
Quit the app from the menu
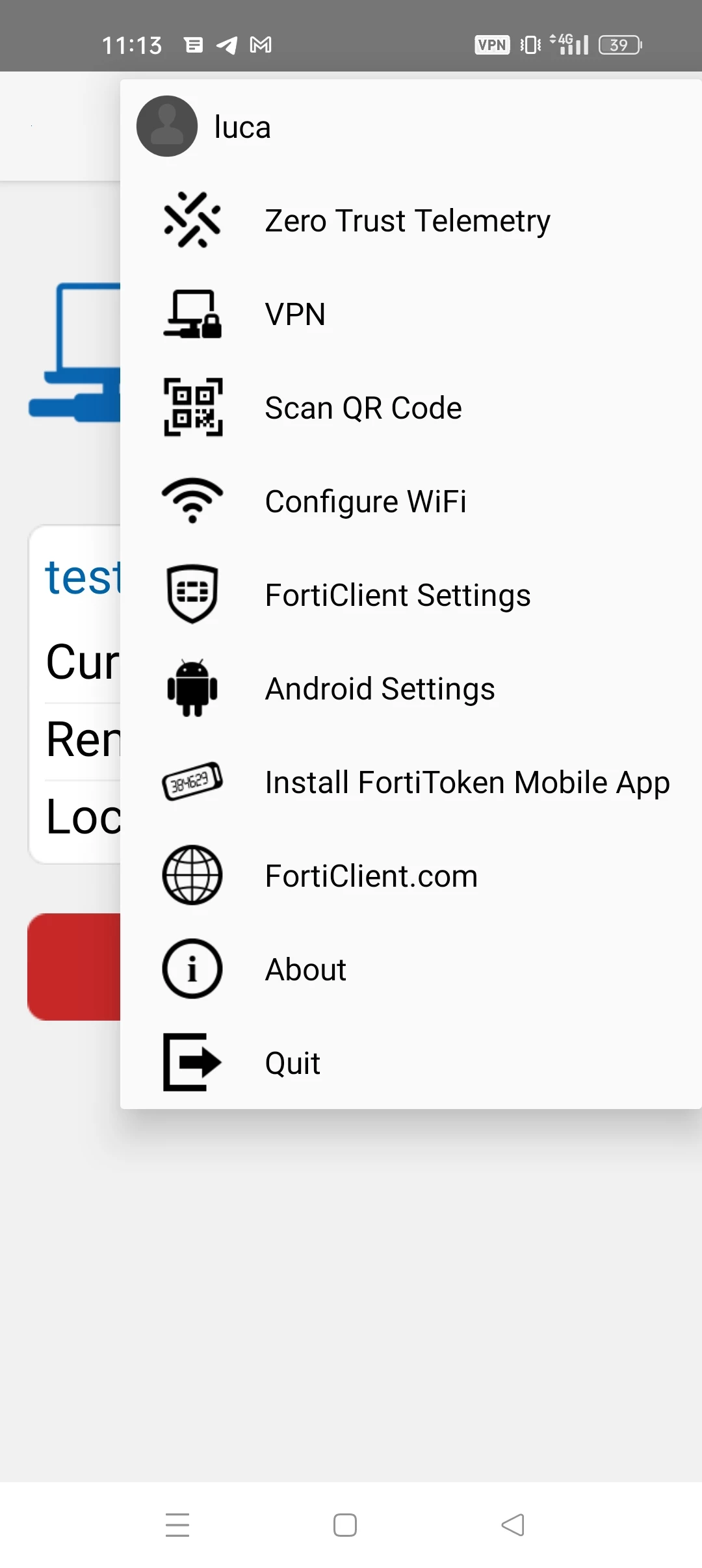411,1063
